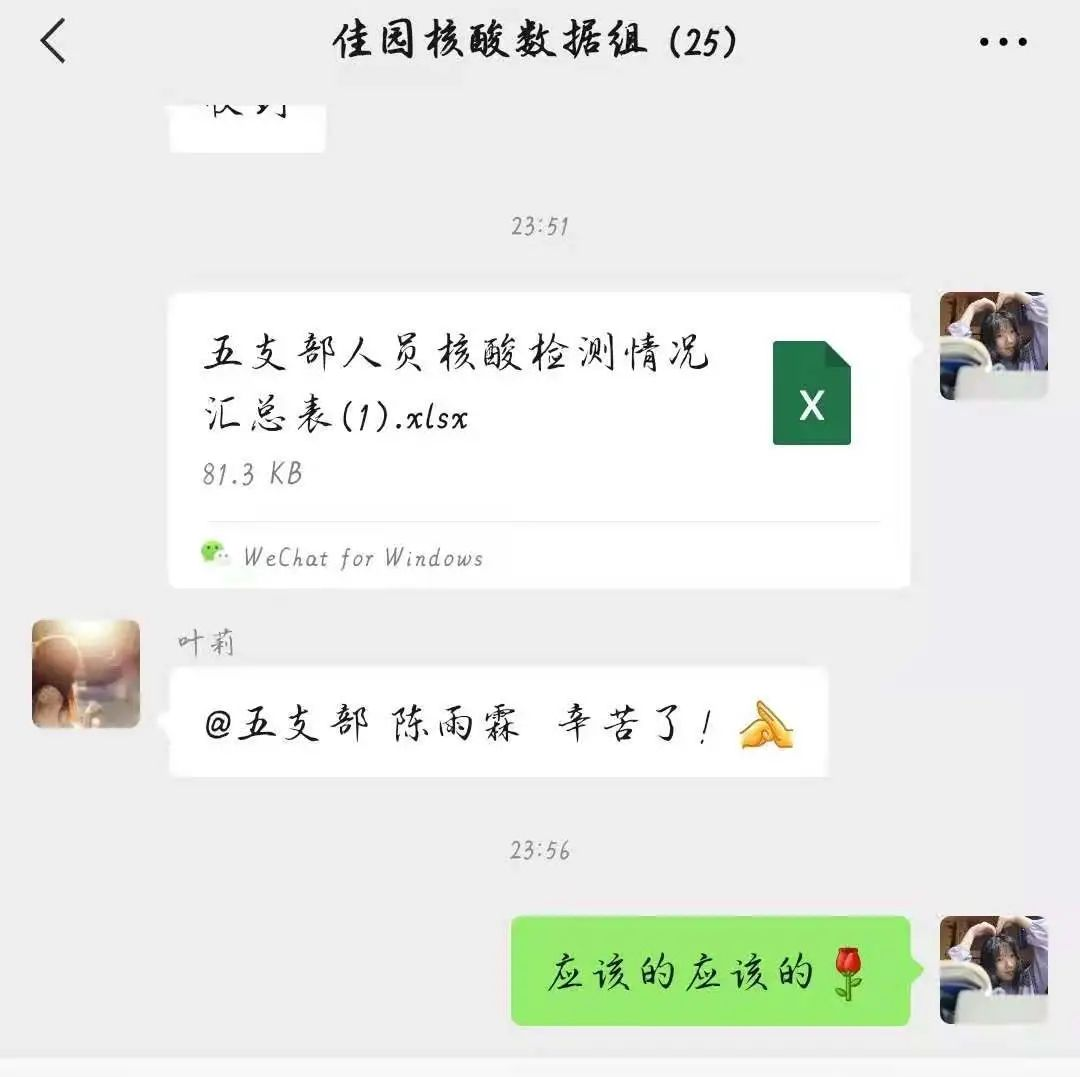Tap the avatar beside the 应该的应该的 message
1080x1077 pixels.
point(993,969)
